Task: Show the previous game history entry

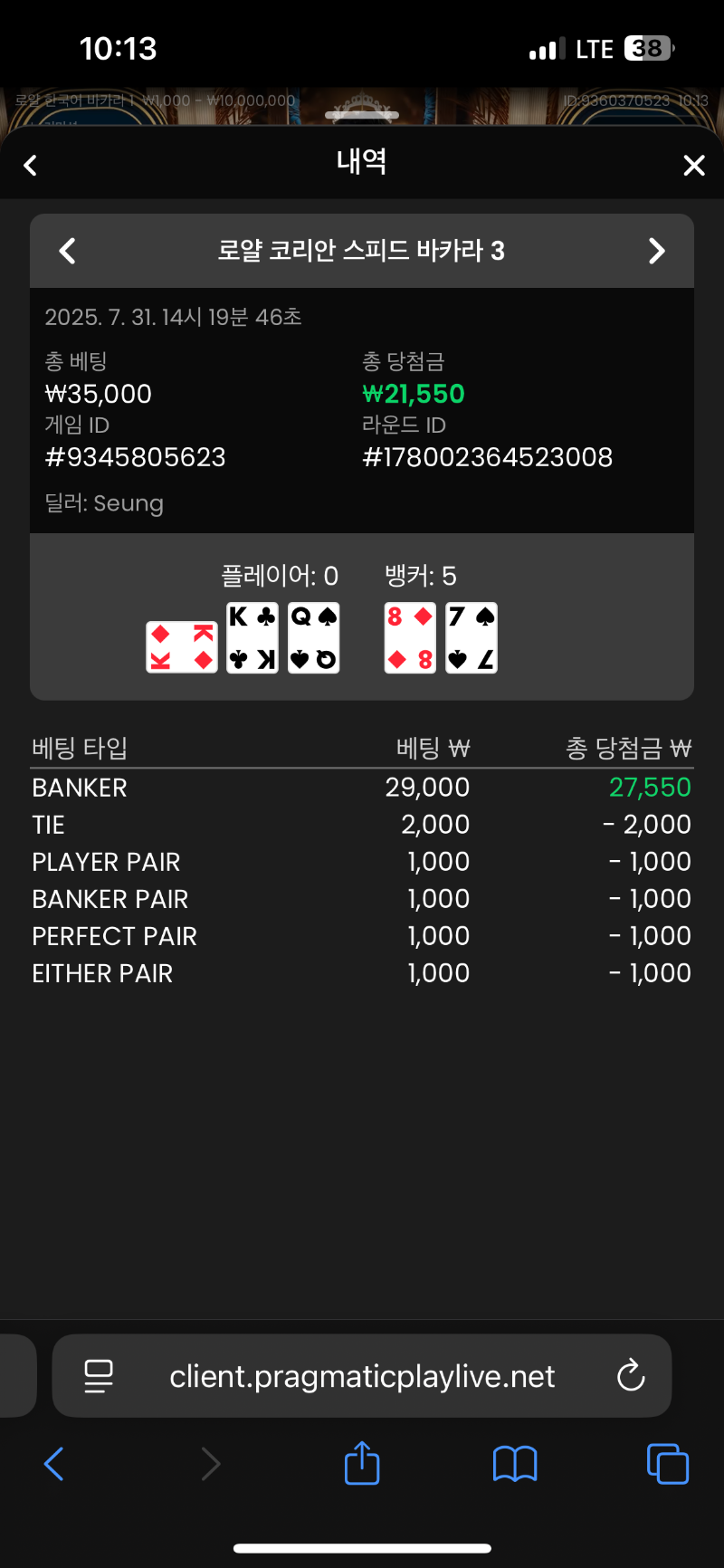Action: point(67,251)
